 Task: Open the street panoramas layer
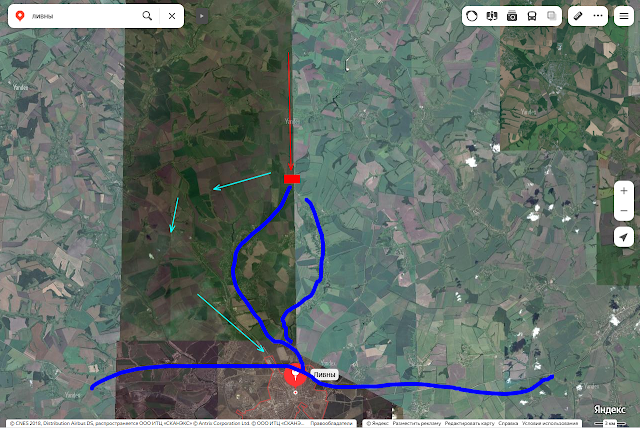[x=492, y=16]
